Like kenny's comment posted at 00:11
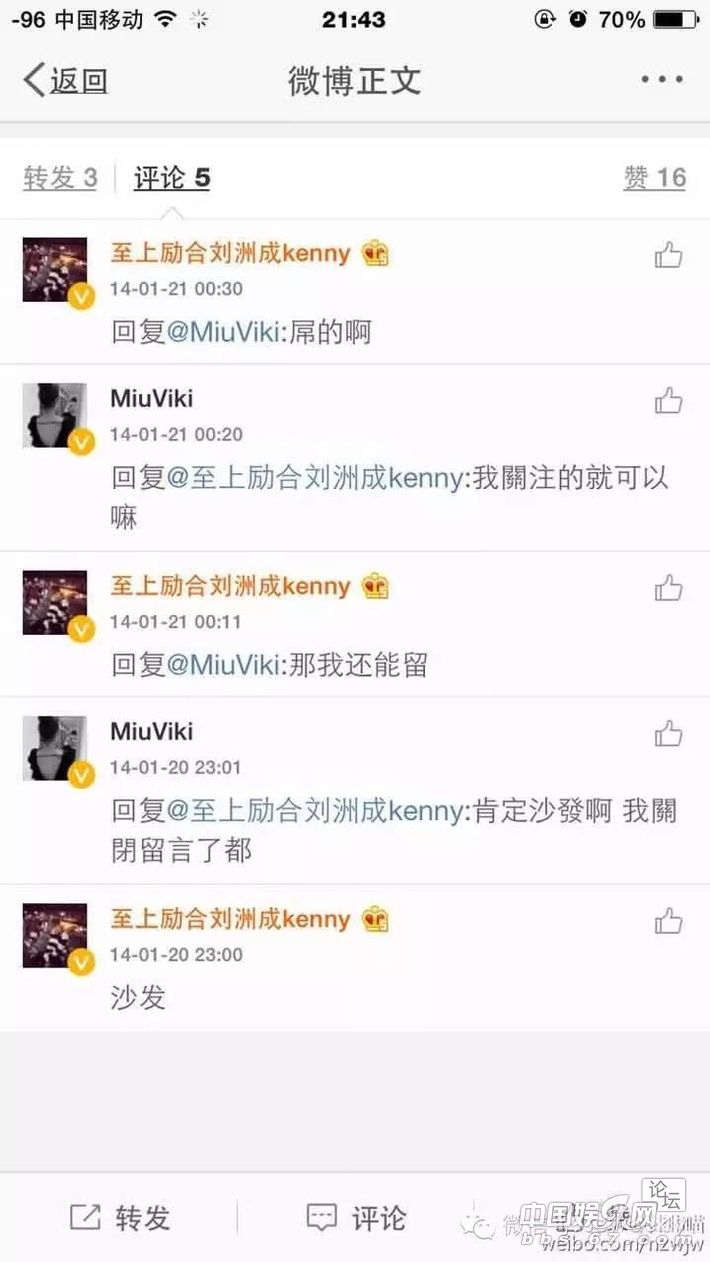 [x=668, y=588]
